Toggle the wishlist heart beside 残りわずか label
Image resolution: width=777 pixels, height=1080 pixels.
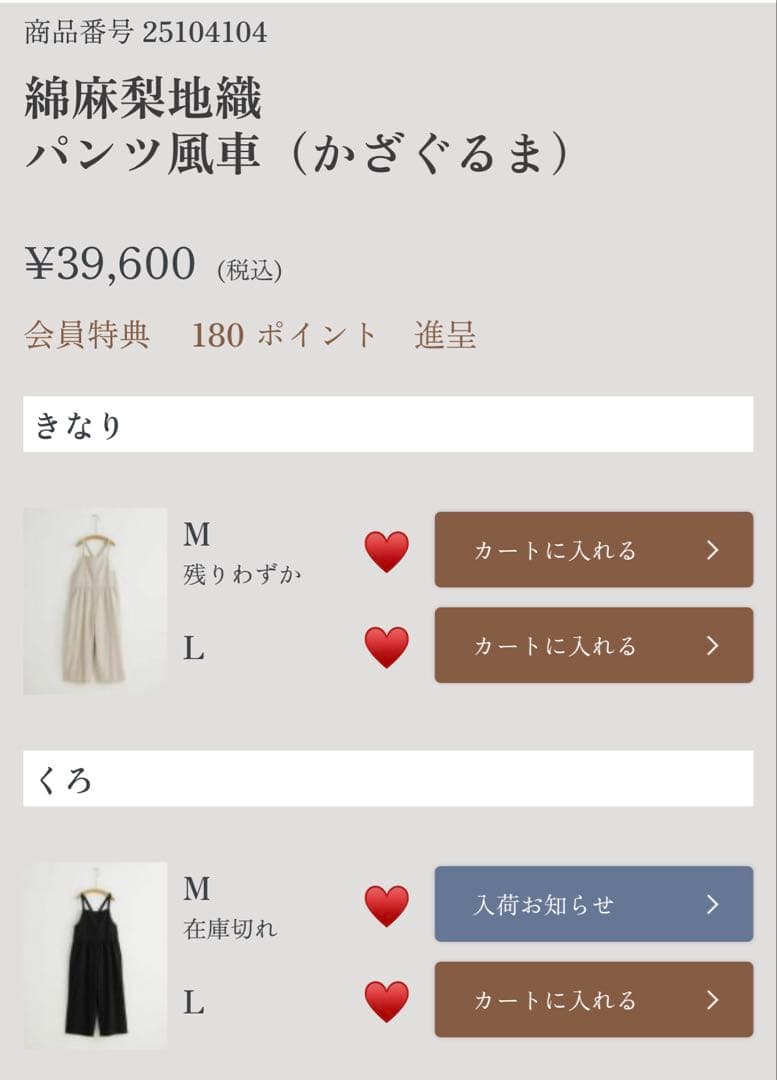point(388,549)
